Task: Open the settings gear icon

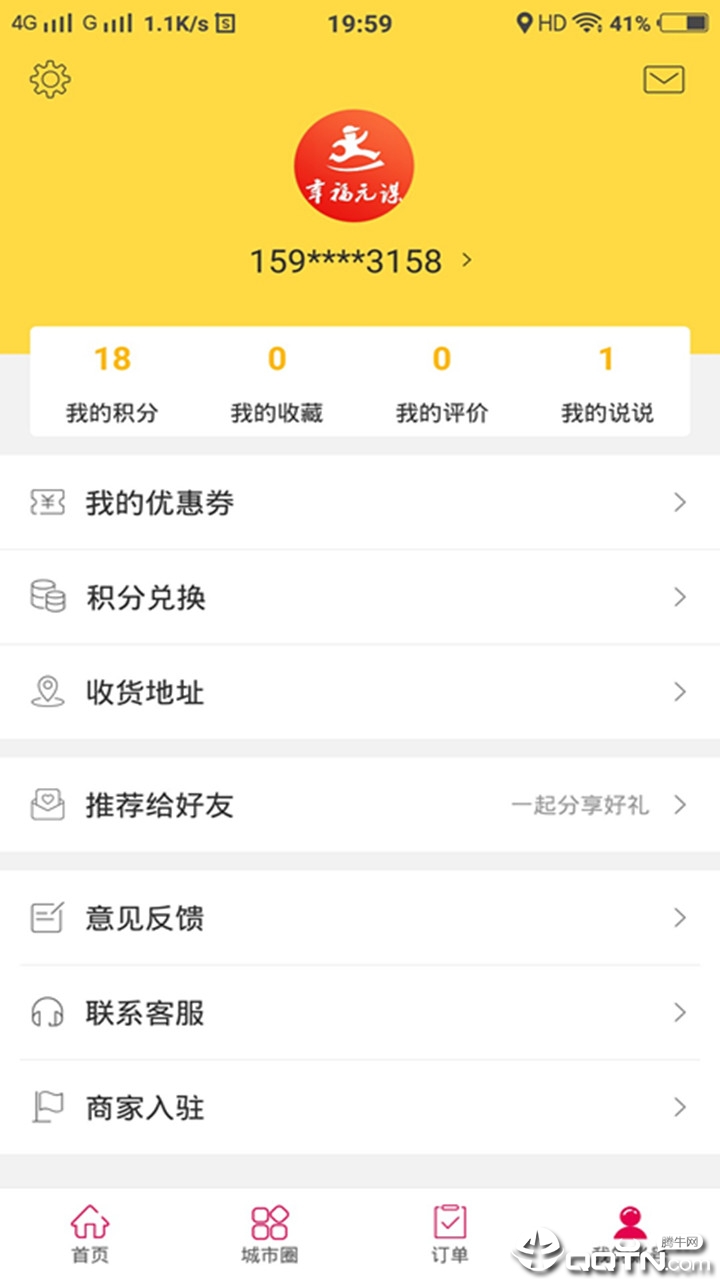Action: [x=50, y=79]
